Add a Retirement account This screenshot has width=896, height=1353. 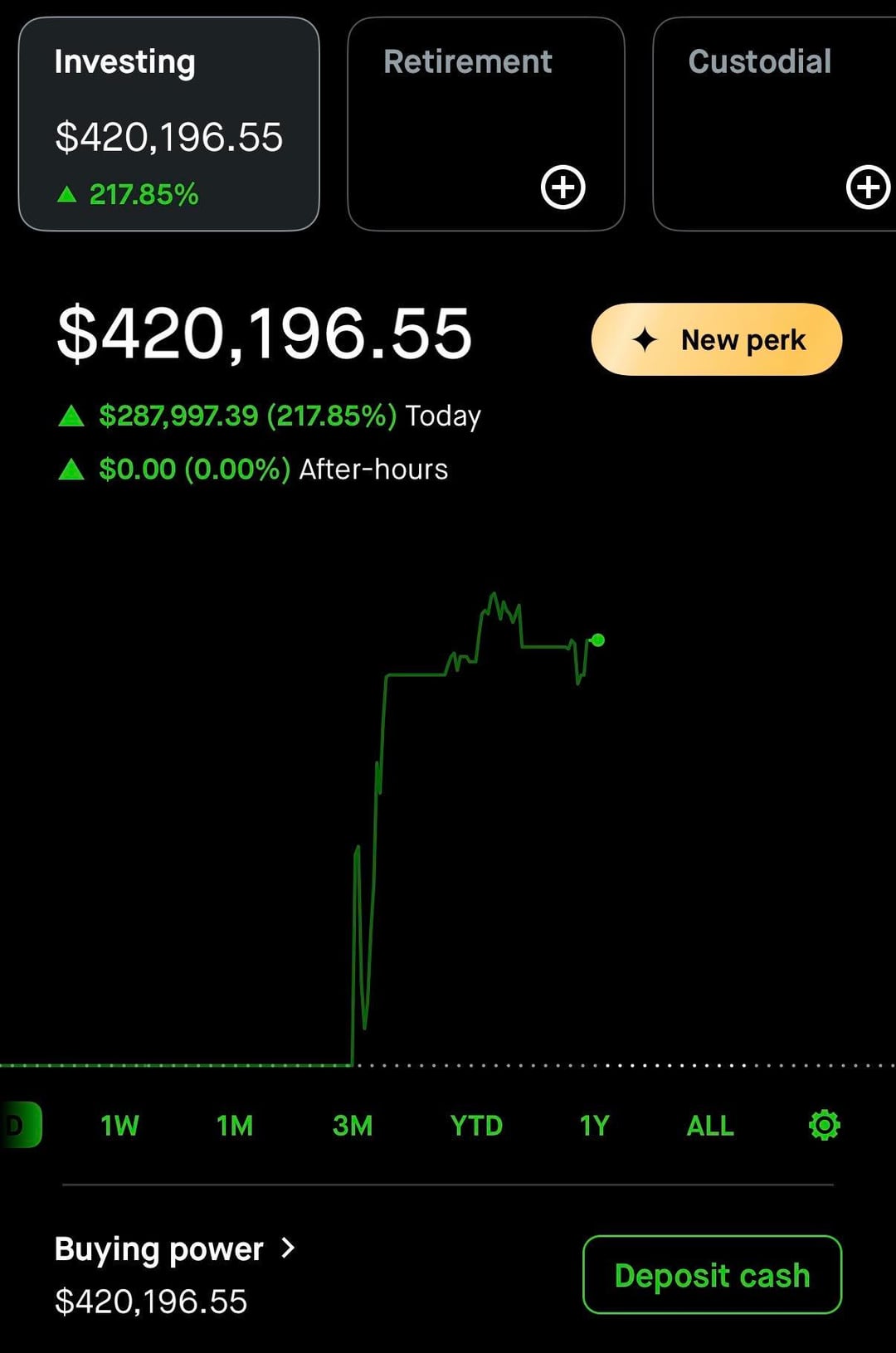click(x=562, y=187)
